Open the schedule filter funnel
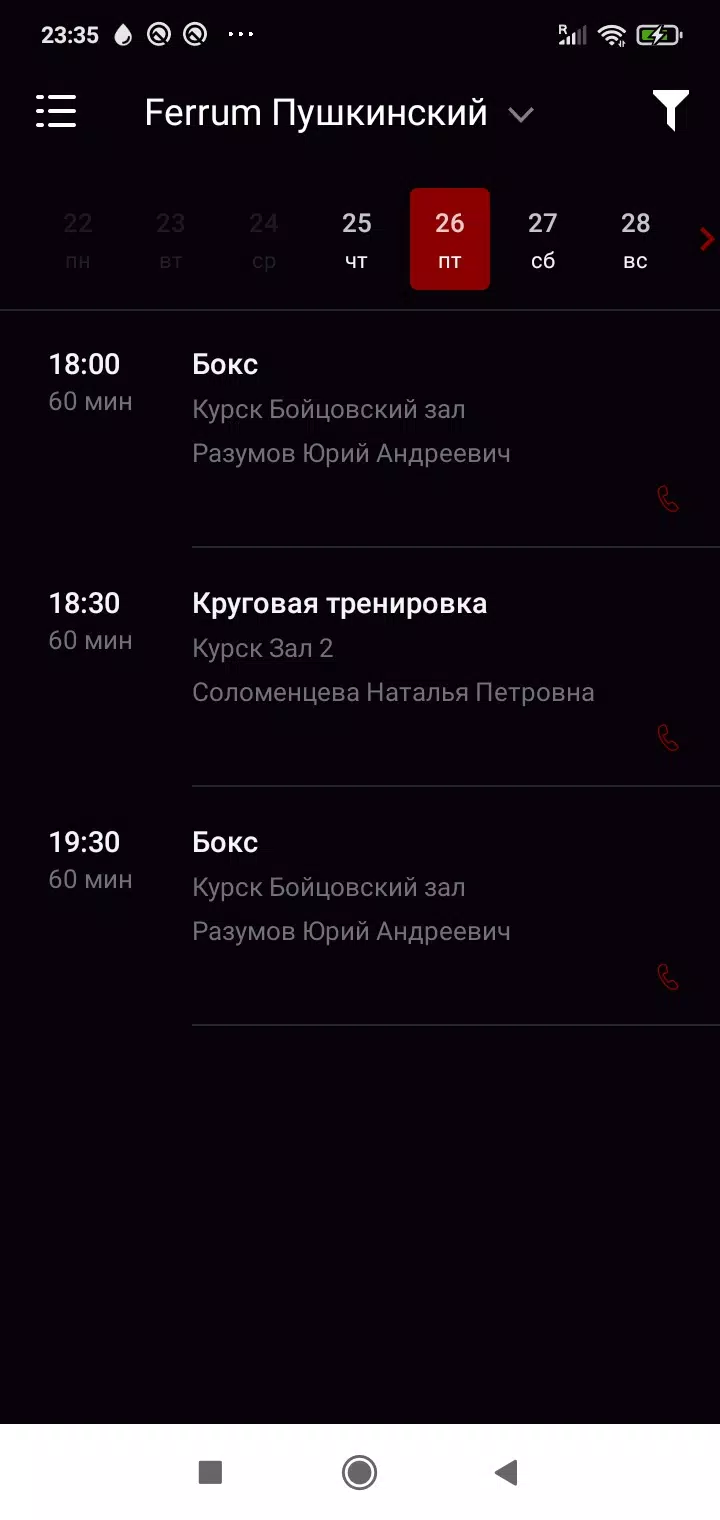 click(x=671, y=110)
